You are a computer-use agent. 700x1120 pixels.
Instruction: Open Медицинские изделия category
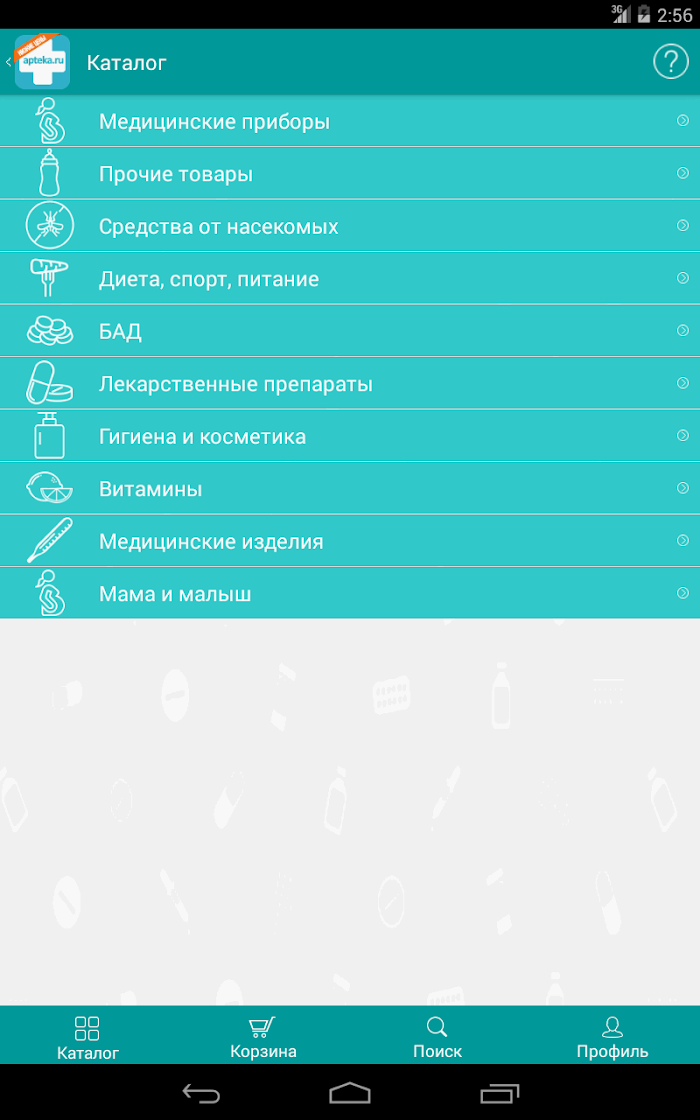pos(350,541)
